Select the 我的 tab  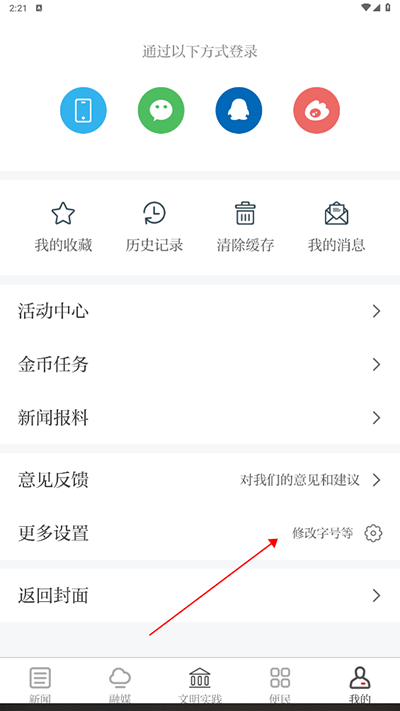point(360,684)
